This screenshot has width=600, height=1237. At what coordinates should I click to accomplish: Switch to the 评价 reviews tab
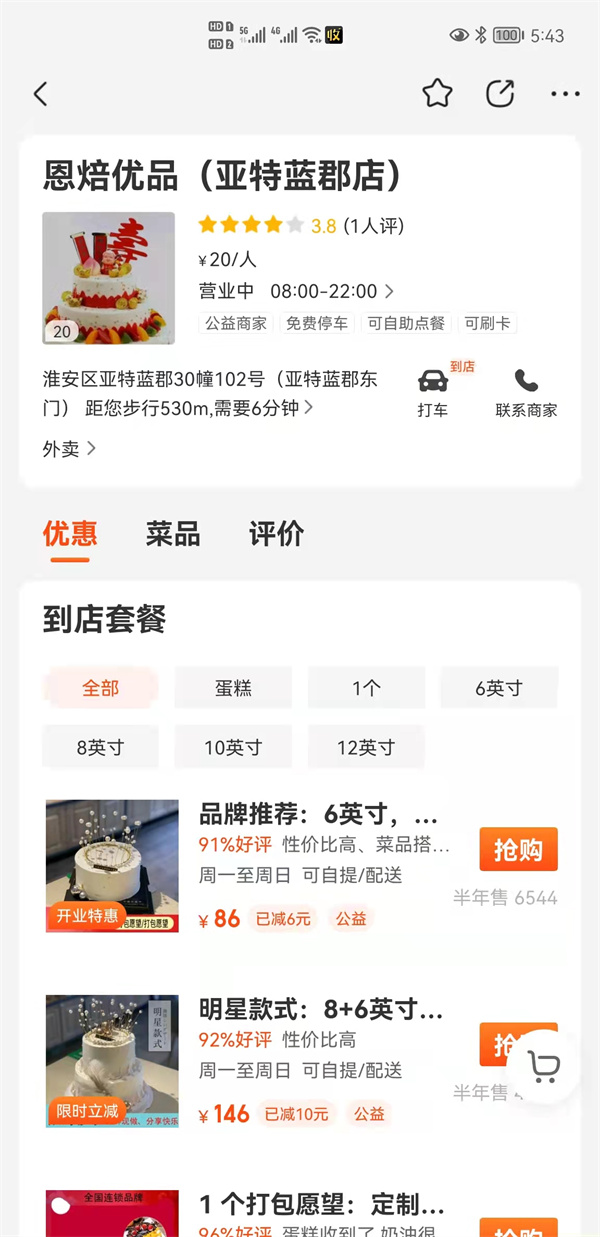(276, 534)
